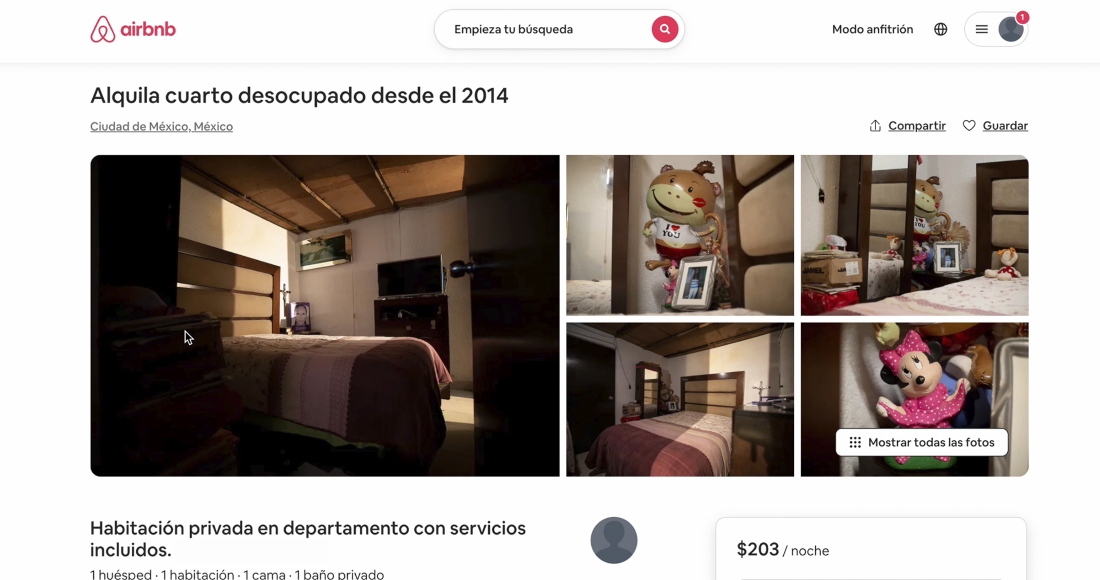Open the Ciudad de México location link

(x=161, y=127)
